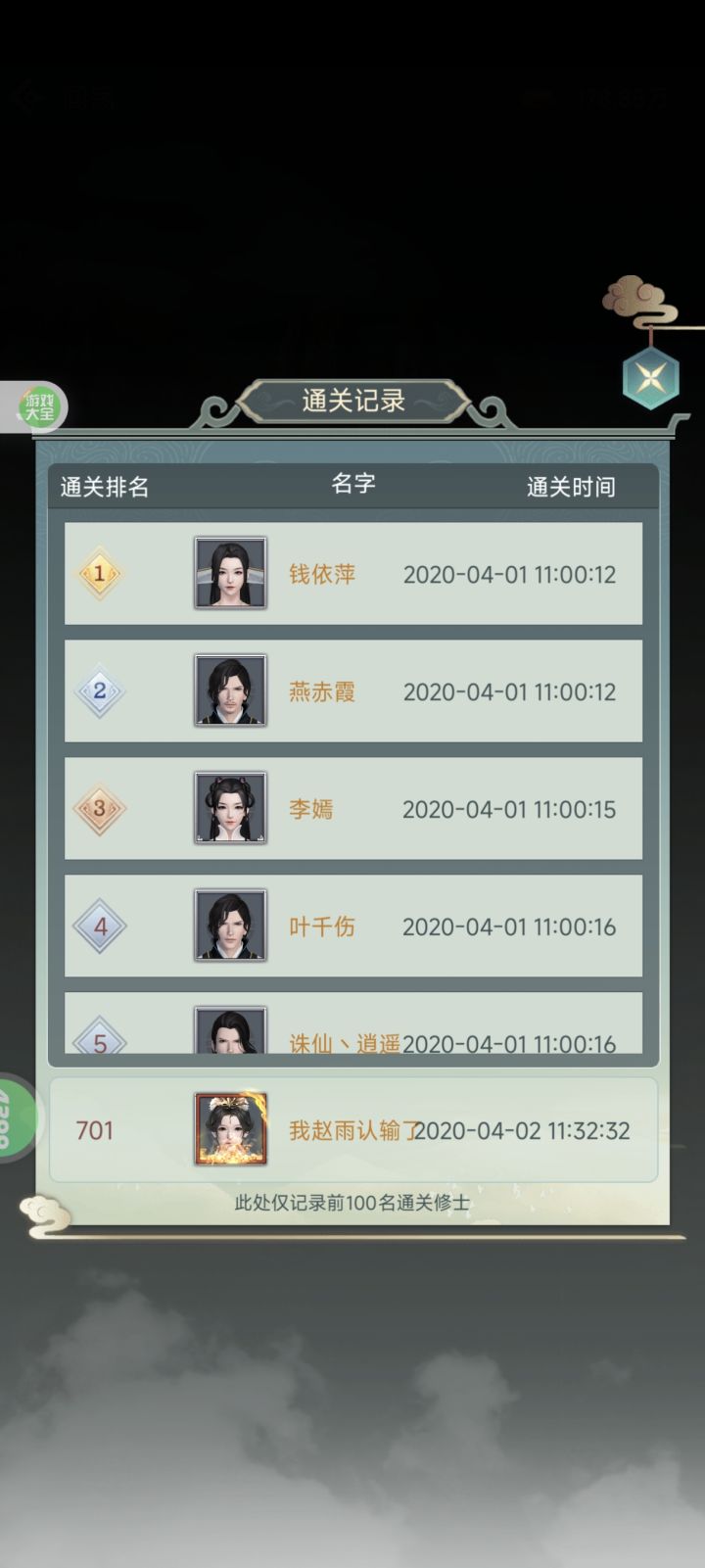This screenshot has height=1568, width=705.
Task: Click the currency icon next to 178.85万
Action: tap(536, 97)
